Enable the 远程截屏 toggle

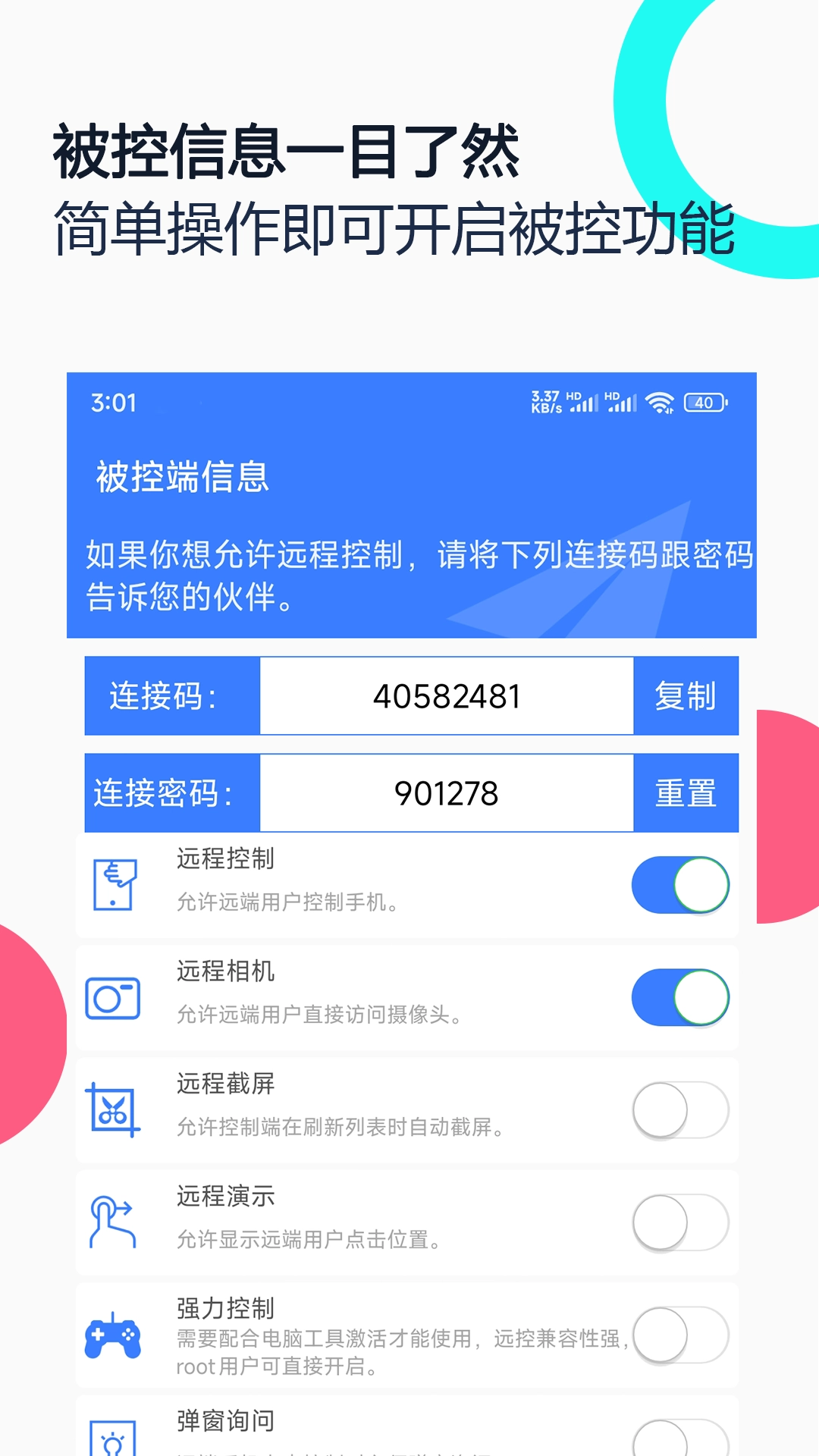click(x=679, y=1109)
